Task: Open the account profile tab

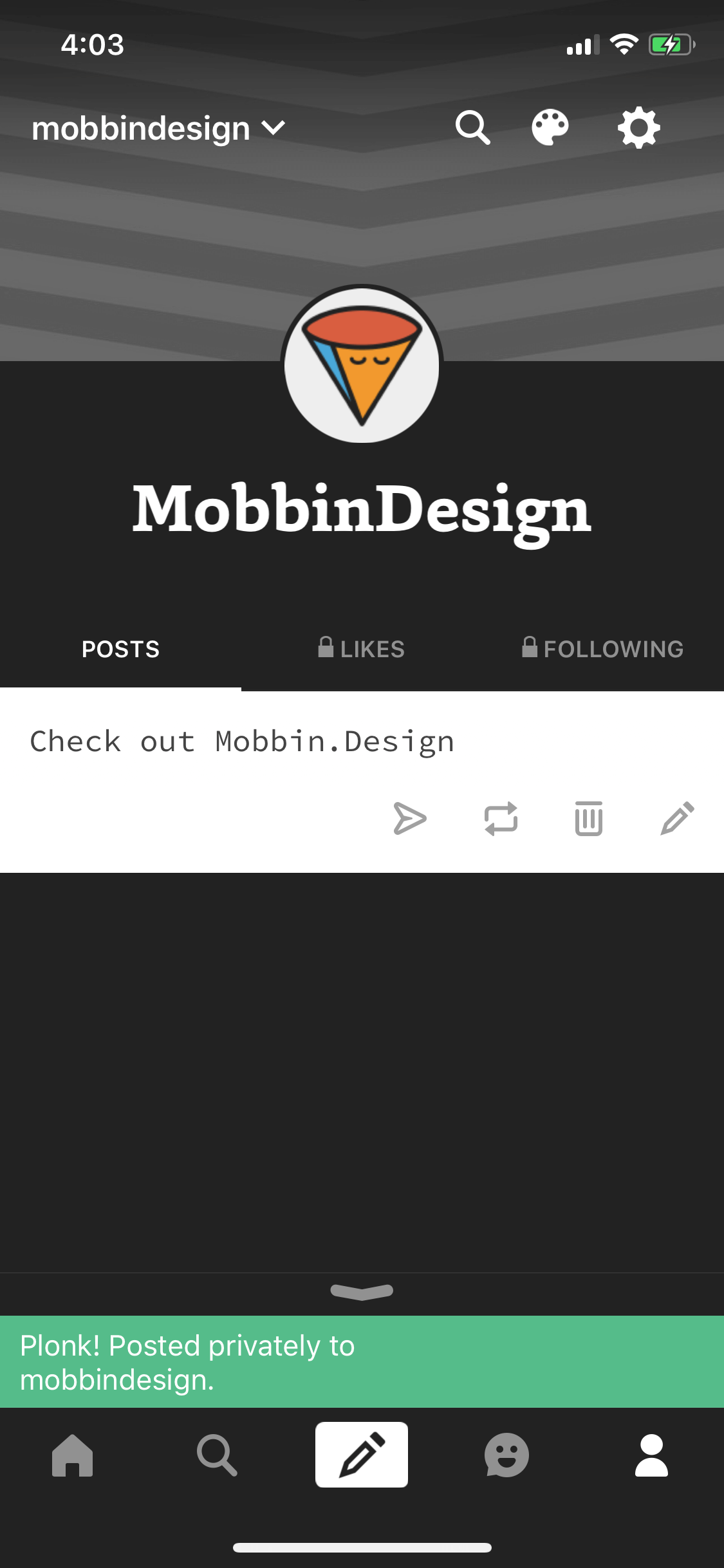Action: pyautogui.click(x=651, y=1455)
